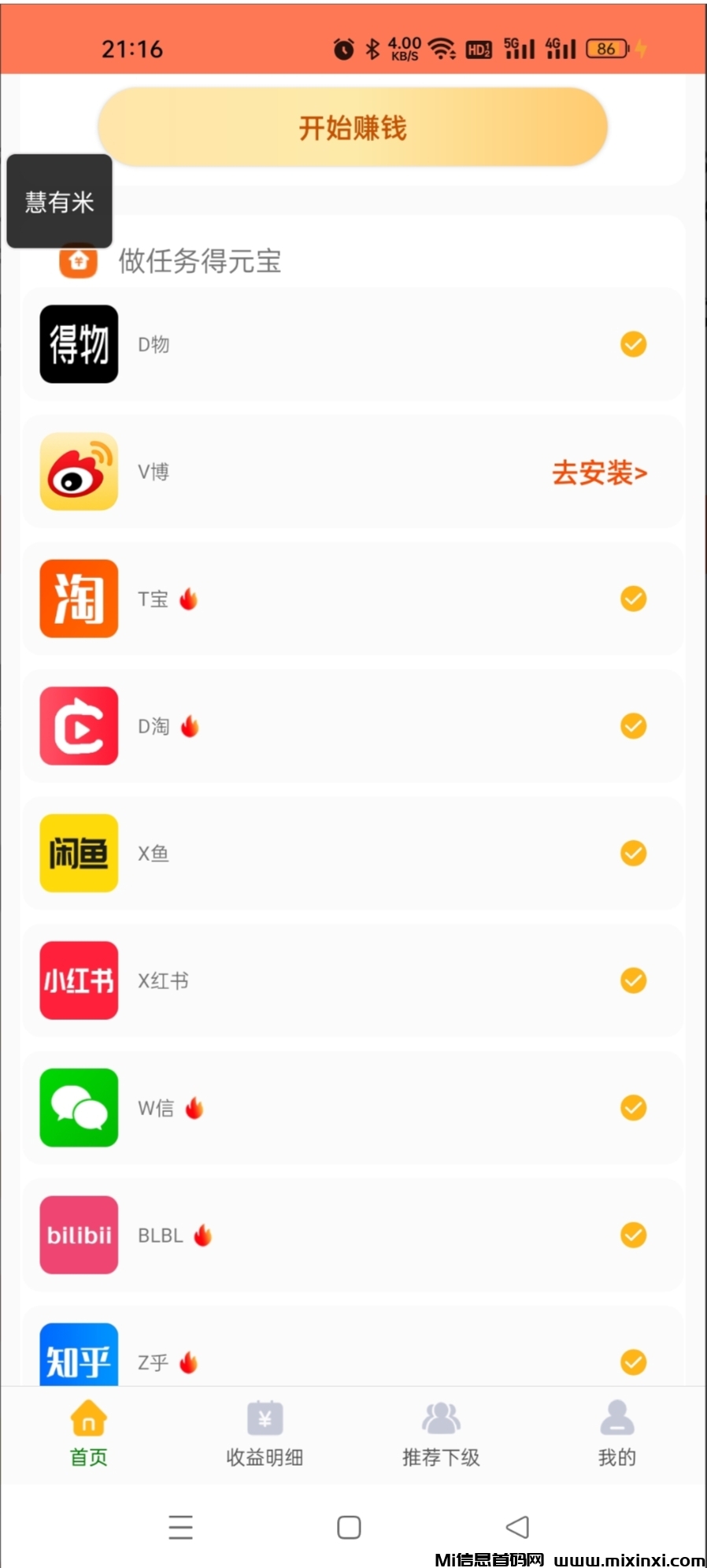
Task: Switch to the 首页 tab
Action: pyautogui.click(x=89, y=1434)
